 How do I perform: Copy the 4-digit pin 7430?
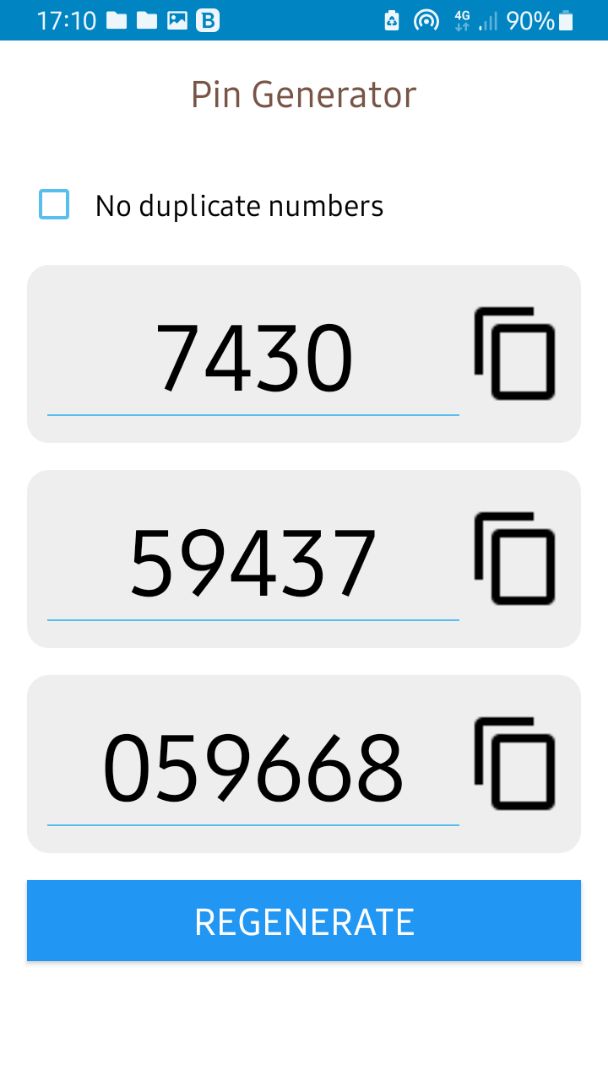[x=514, y=353]
